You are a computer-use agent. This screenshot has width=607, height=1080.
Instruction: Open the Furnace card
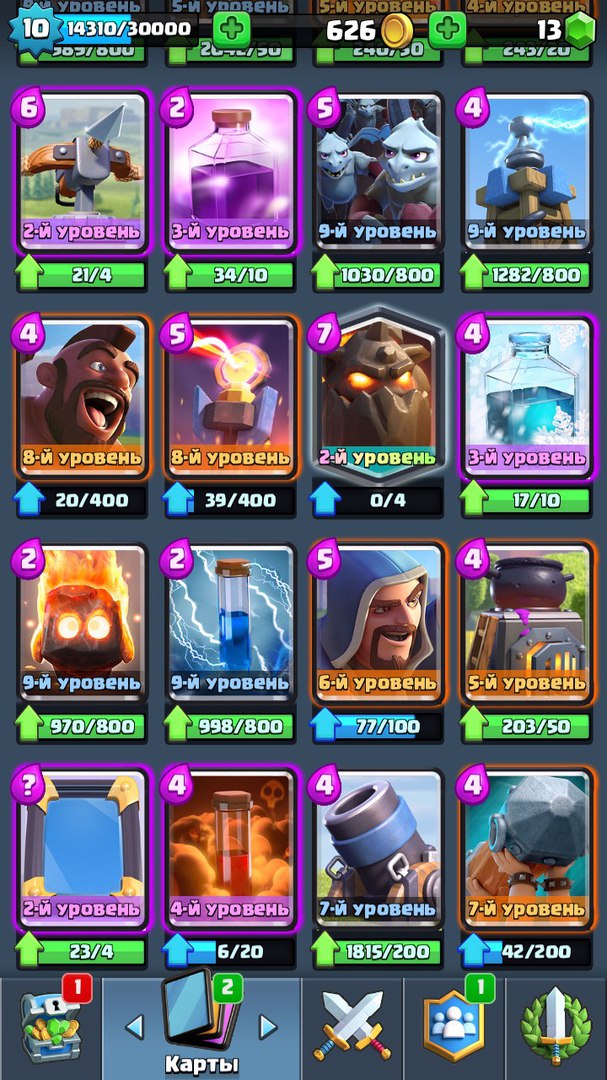click(x=526, y=624)
